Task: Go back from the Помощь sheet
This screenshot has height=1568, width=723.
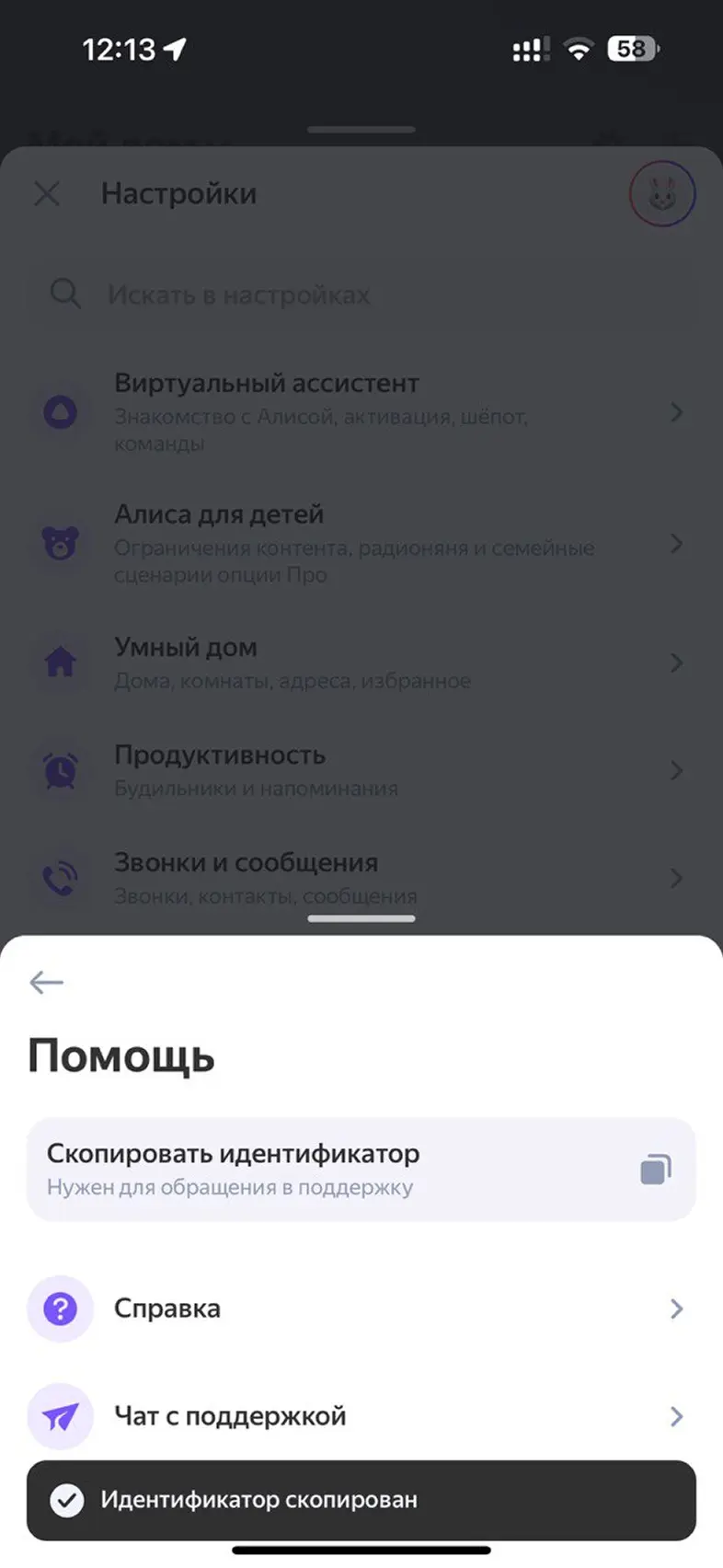Action: [x=46, y=982]
